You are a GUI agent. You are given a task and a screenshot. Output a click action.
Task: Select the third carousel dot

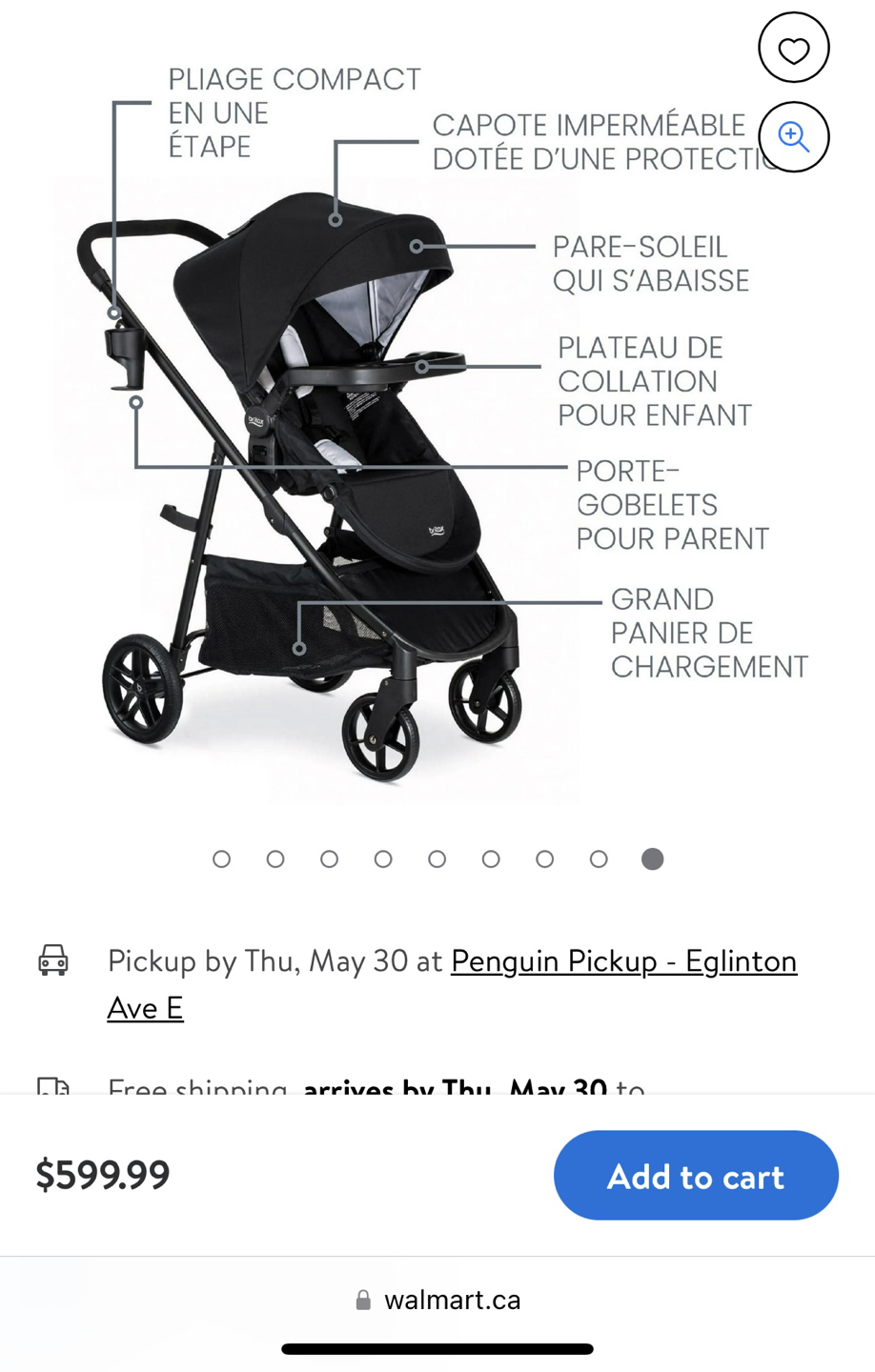pos(330,858)
